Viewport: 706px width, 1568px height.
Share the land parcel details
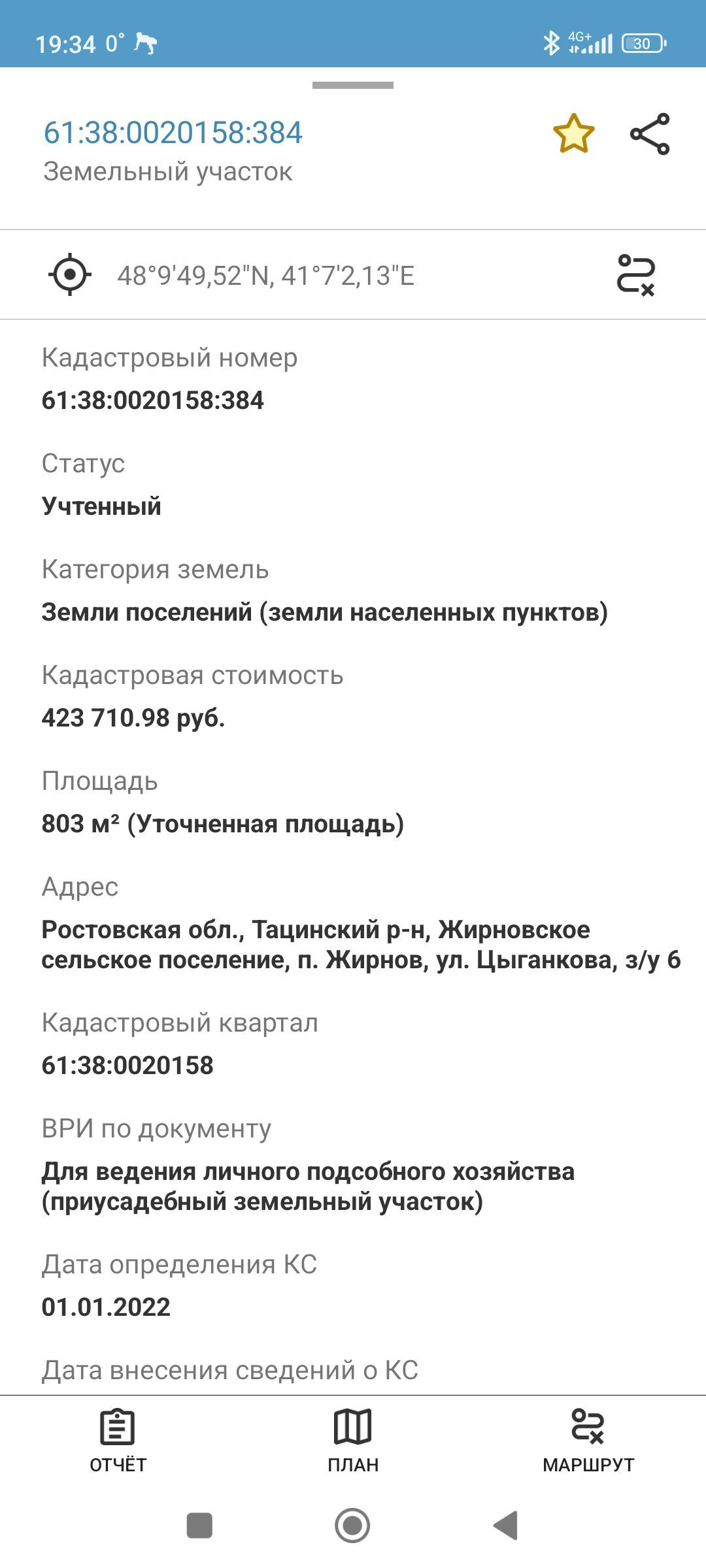pyautogui.click(x=650, y=134)
